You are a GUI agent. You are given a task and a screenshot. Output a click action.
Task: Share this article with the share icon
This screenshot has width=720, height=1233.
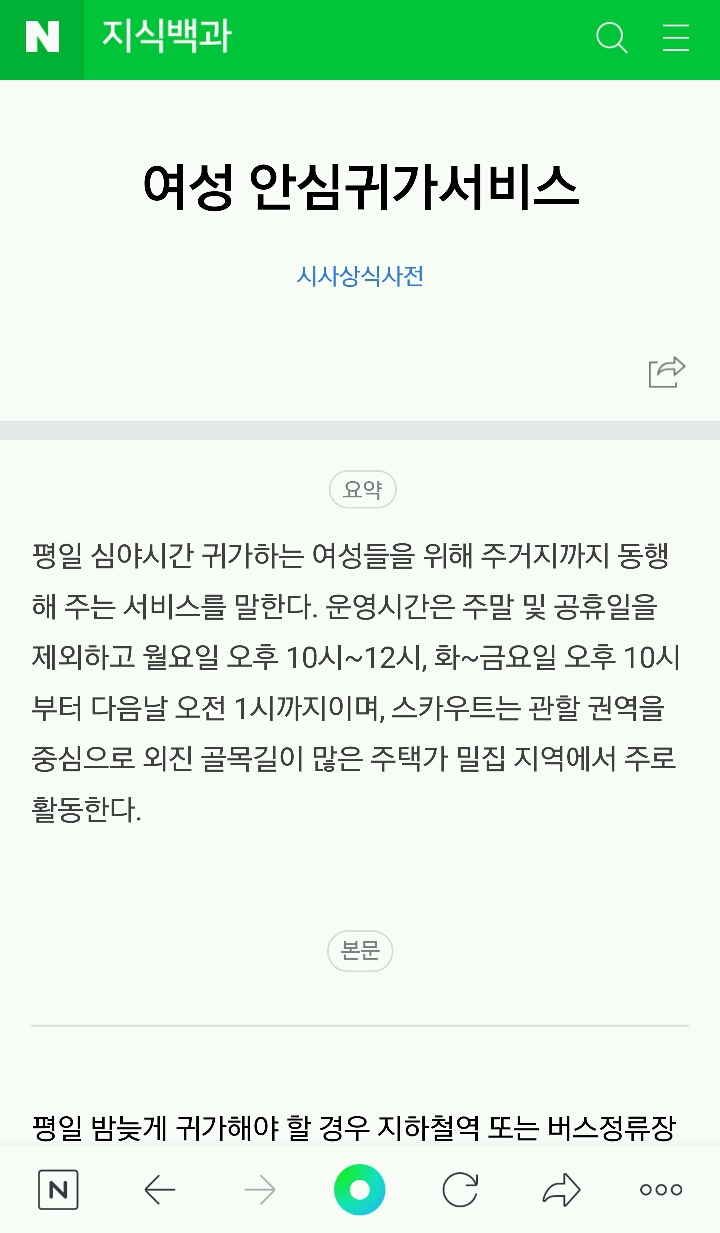(667, 371)
